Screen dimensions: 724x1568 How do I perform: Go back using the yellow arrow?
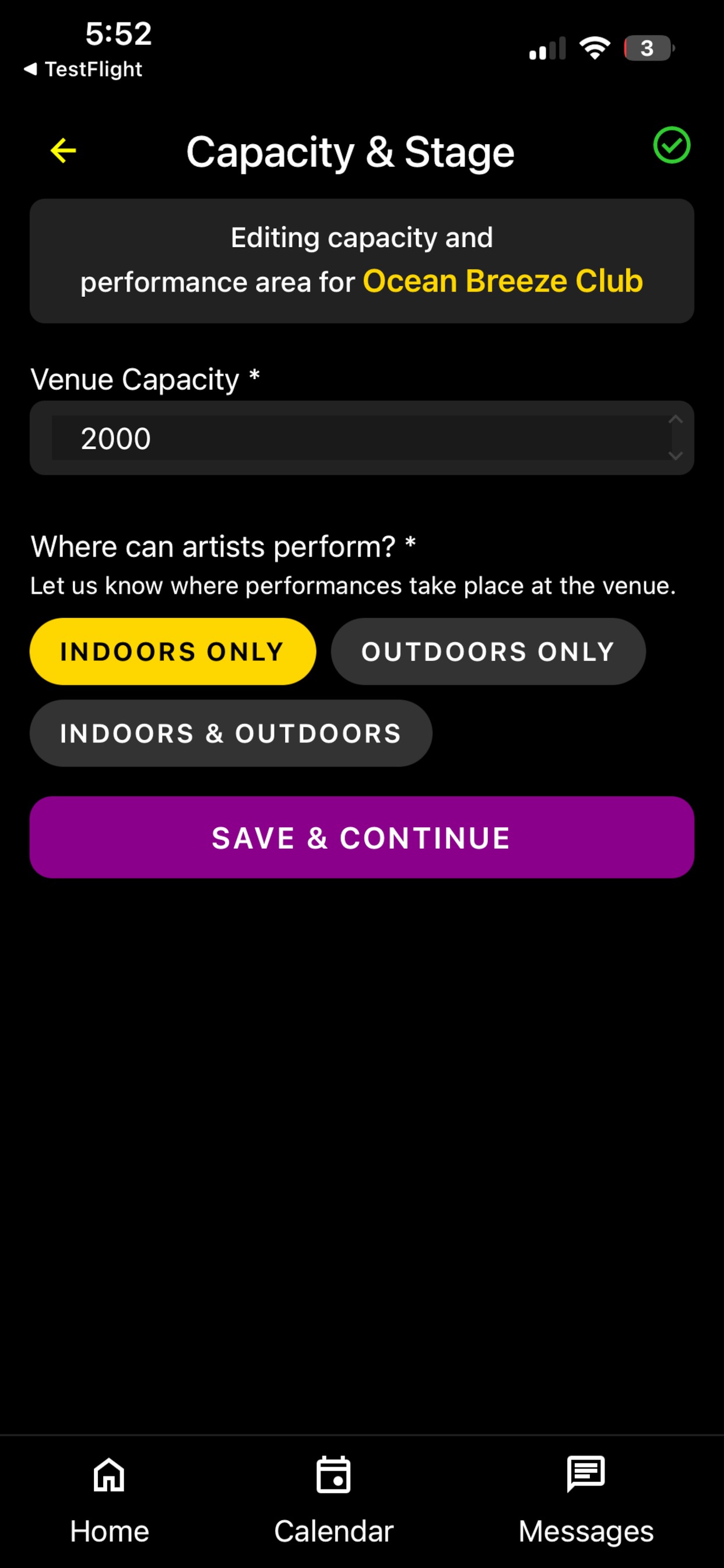click(64, 150)
